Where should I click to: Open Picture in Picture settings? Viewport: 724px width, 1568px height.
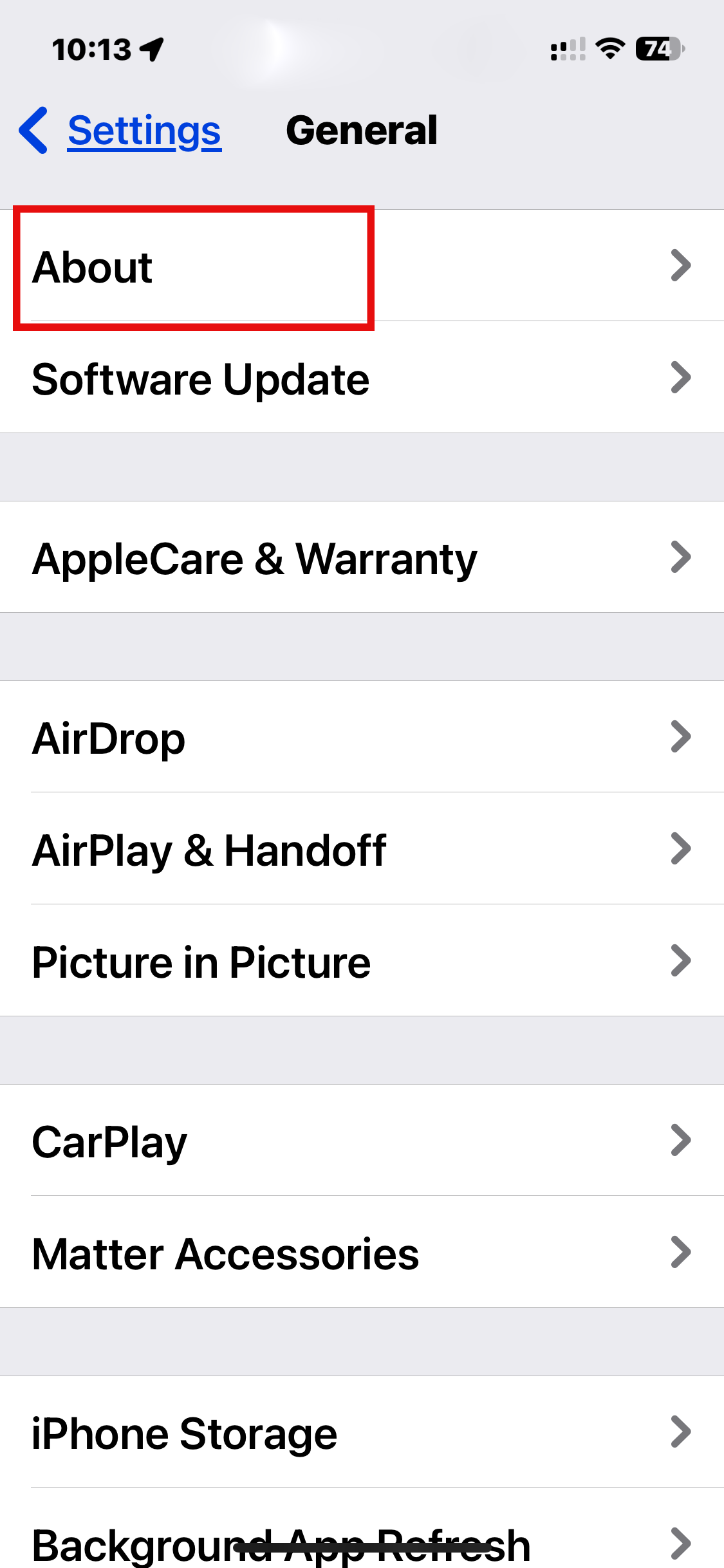click(x=362, y=961)
